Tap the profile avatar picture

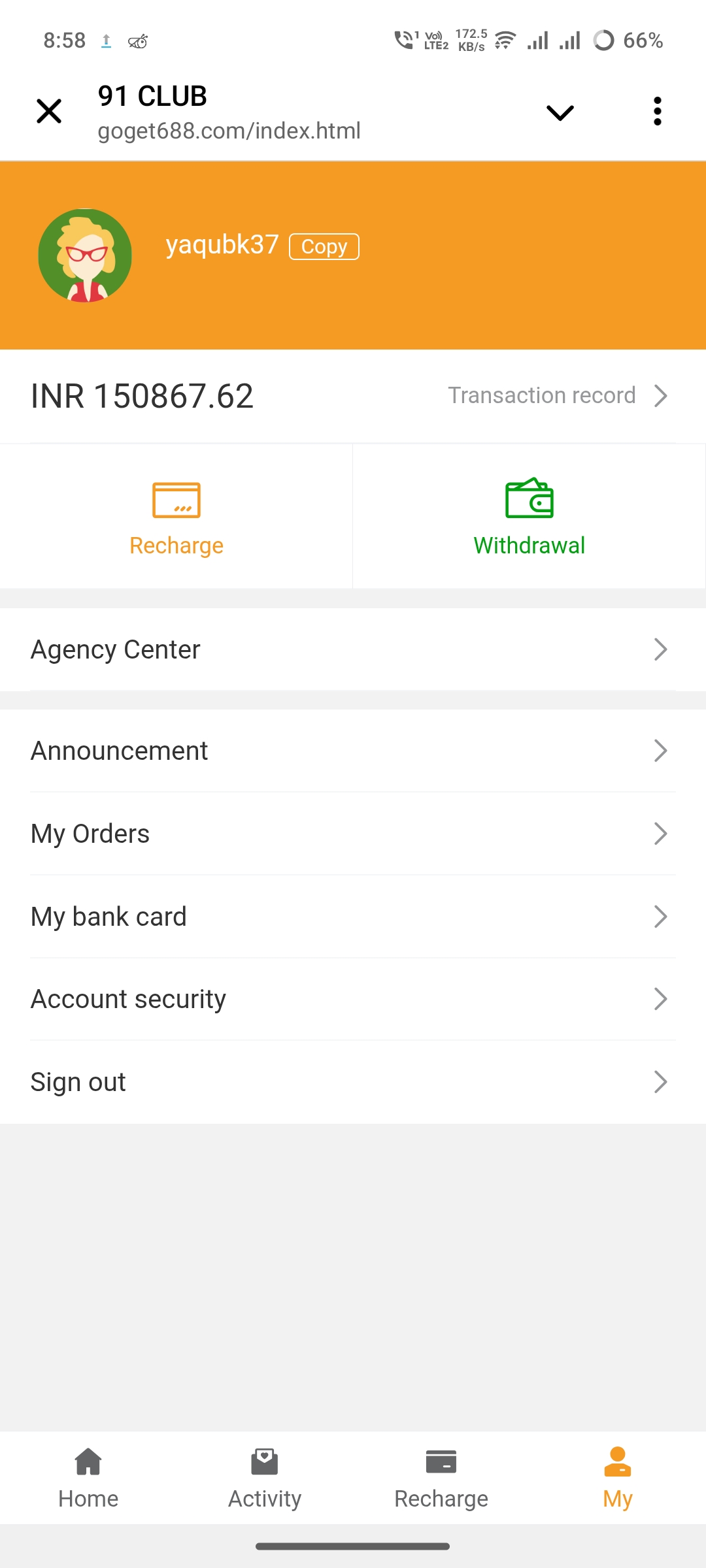point(85,255)
